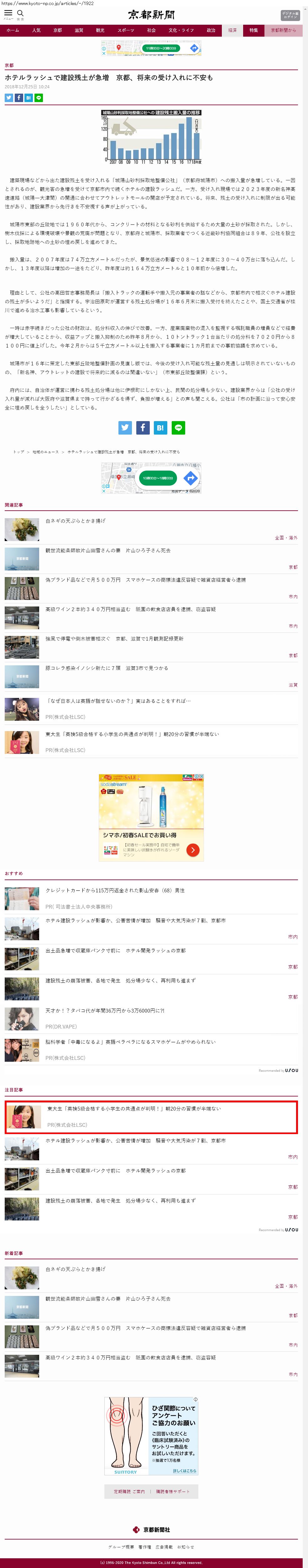Open the トップ breadcrumb link
This screenshot has width=308, height=1568.
point(19,452)
